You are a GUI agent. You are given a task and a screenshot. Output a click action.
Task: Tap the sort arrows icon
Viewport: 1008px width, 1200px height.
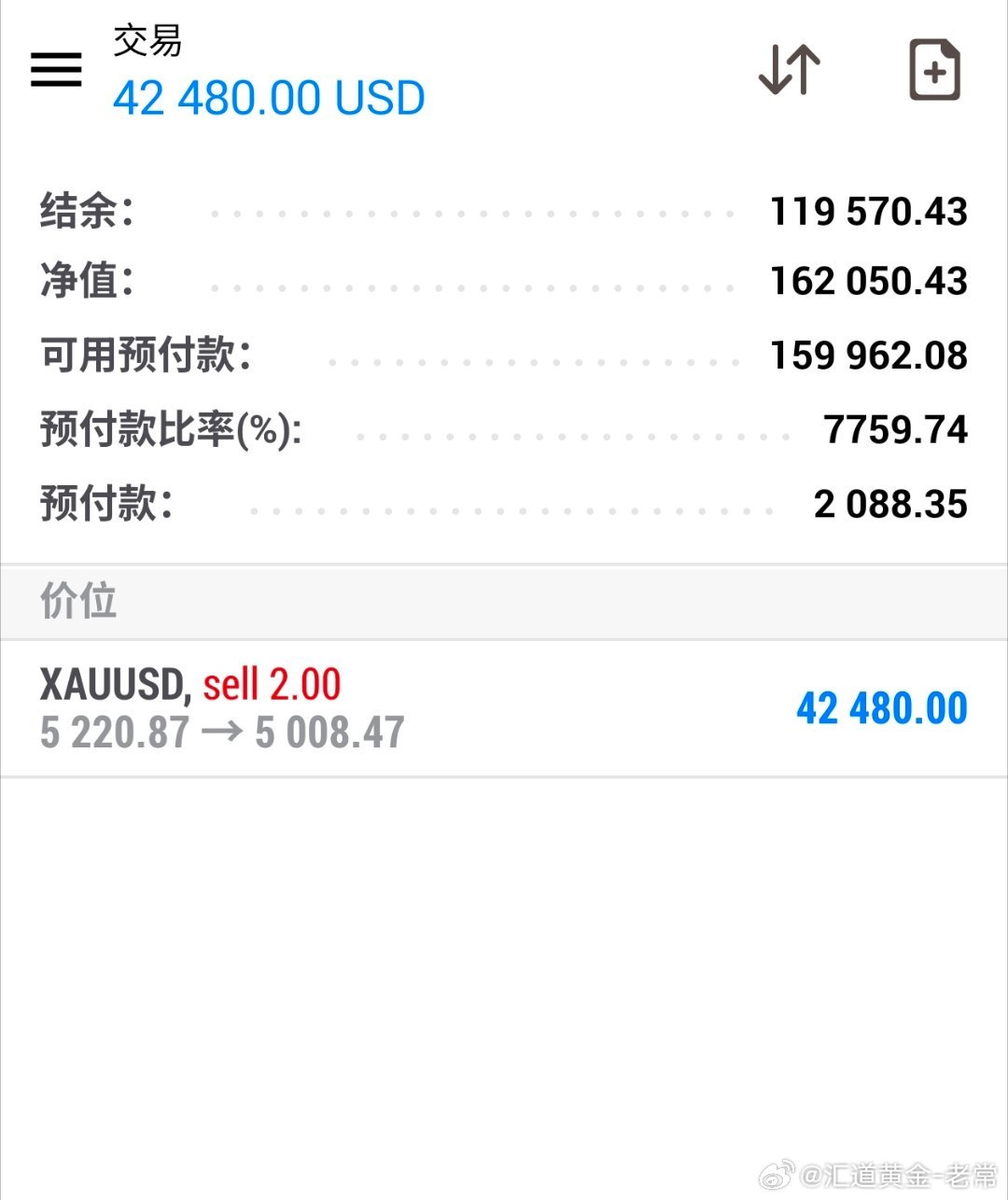[789, 70]
